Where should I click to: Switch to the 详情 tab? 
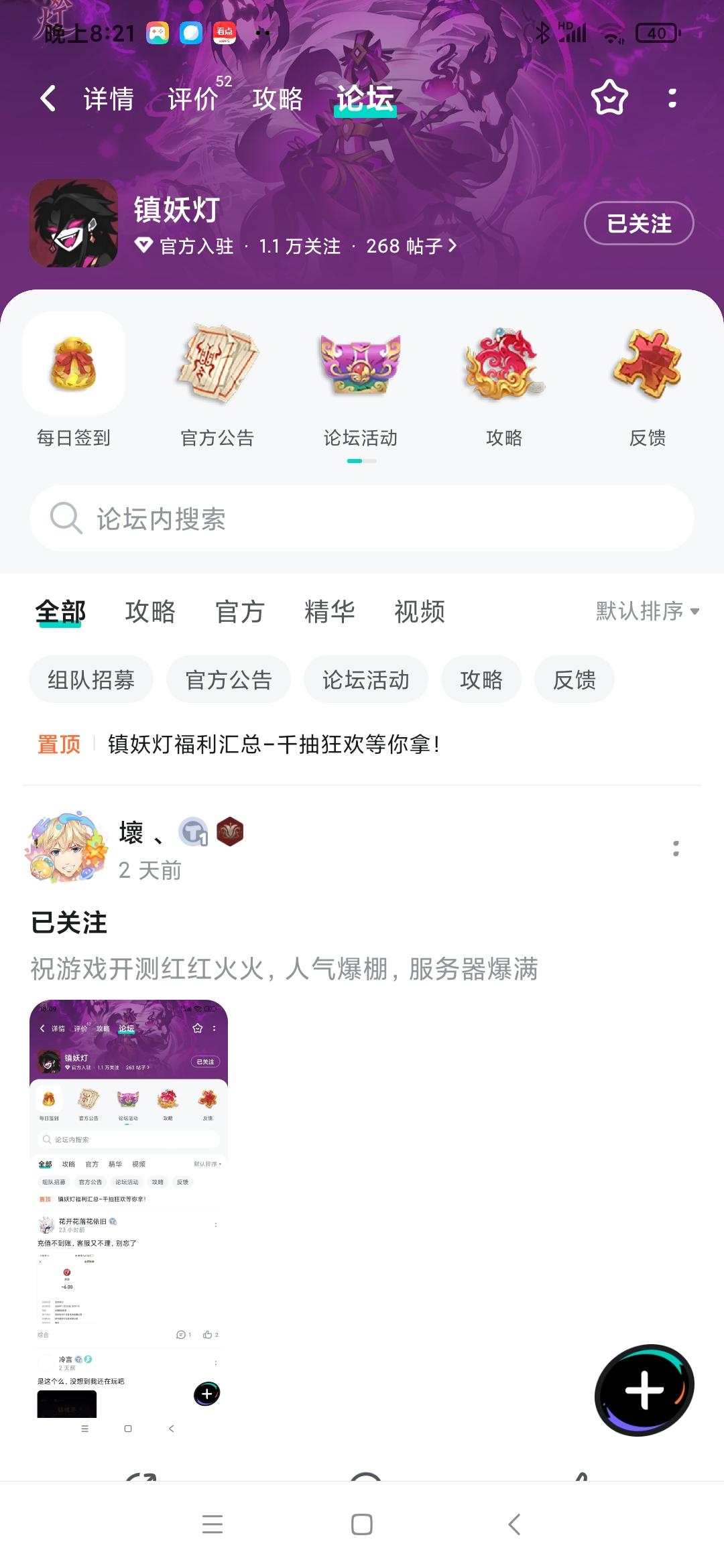pyautogui.click(x=109, y=99)
